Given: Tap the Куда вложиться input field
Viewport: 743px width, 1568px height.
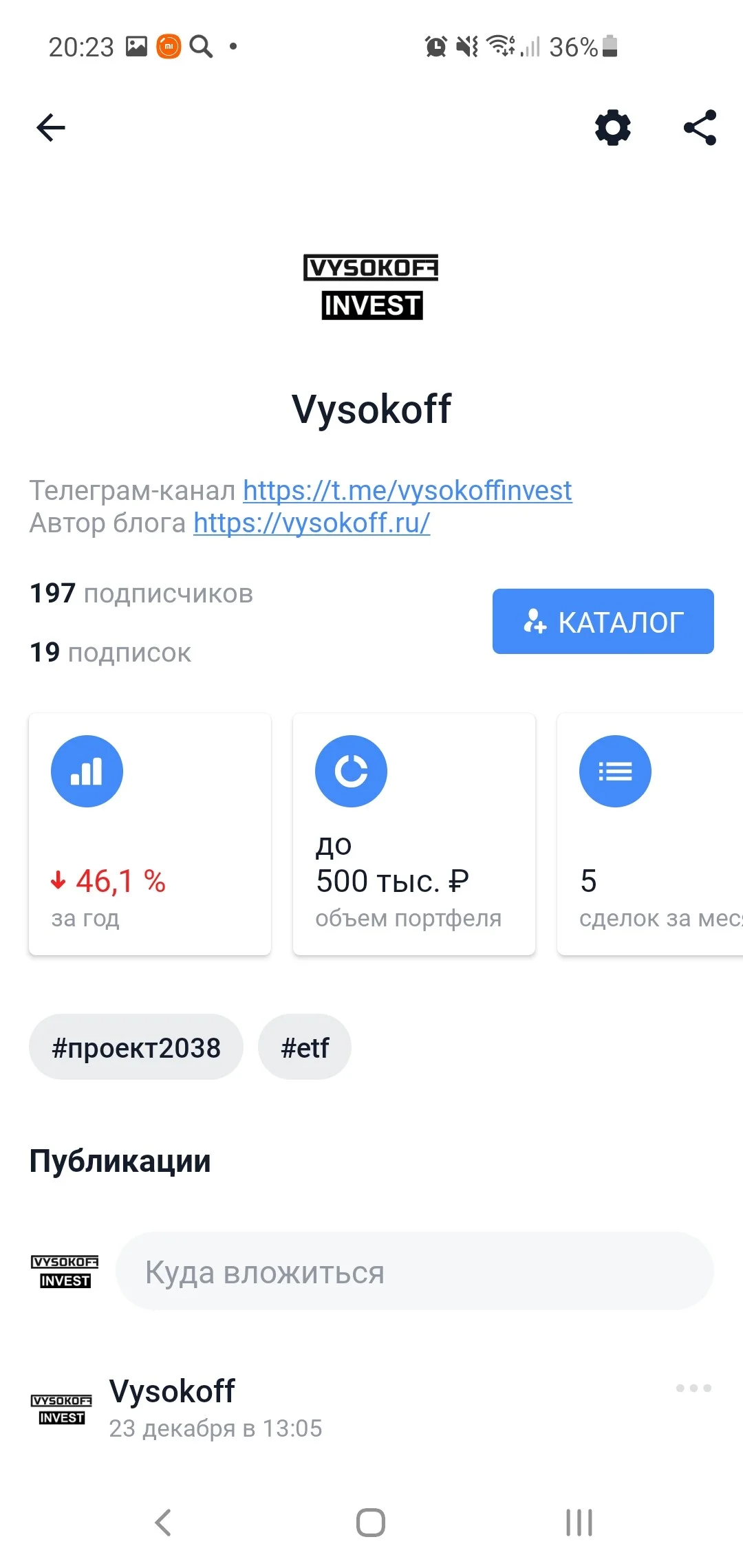Looking at the screenshot, I should click(x=415, y=1271).
